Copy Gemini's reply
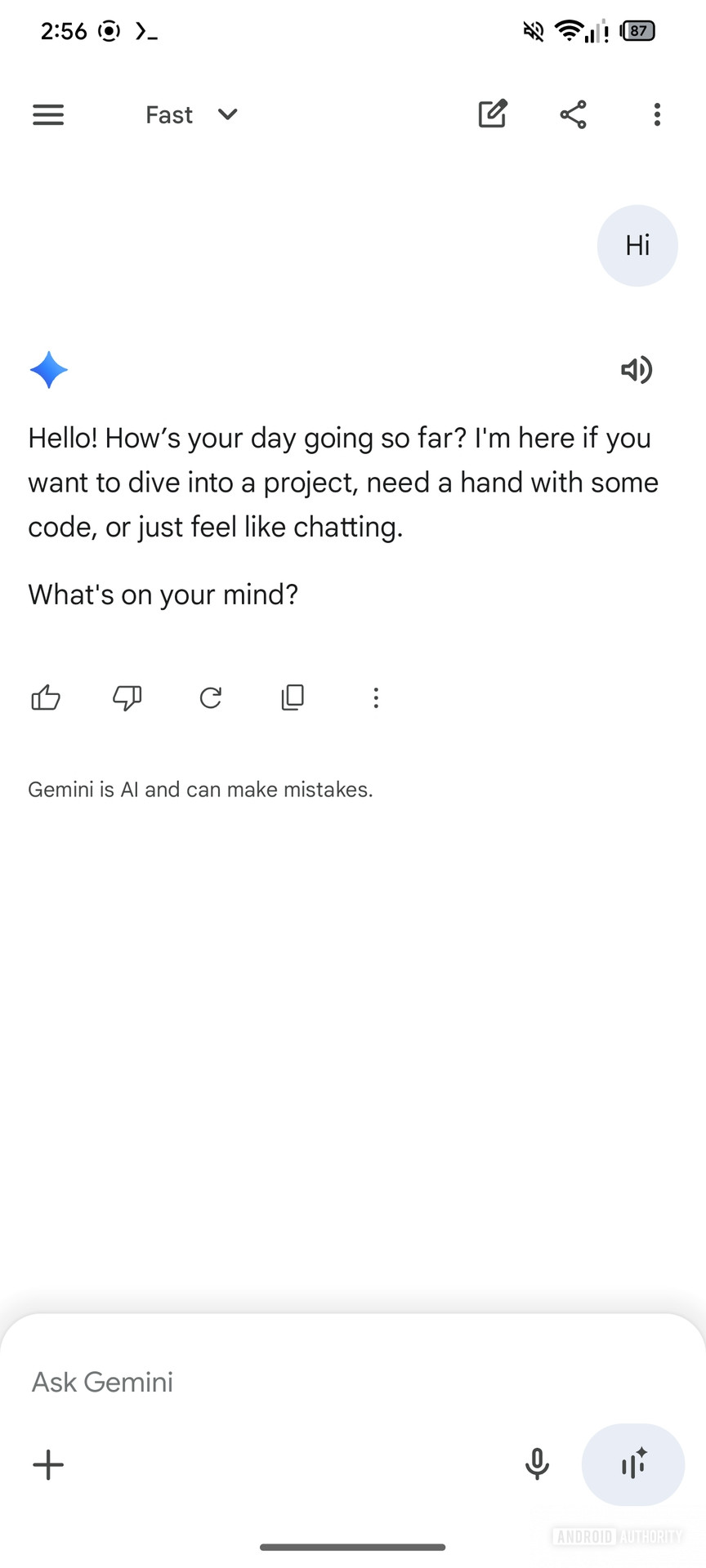The height and width of the screenshot is (1568, 706). (x=292, y=698)
